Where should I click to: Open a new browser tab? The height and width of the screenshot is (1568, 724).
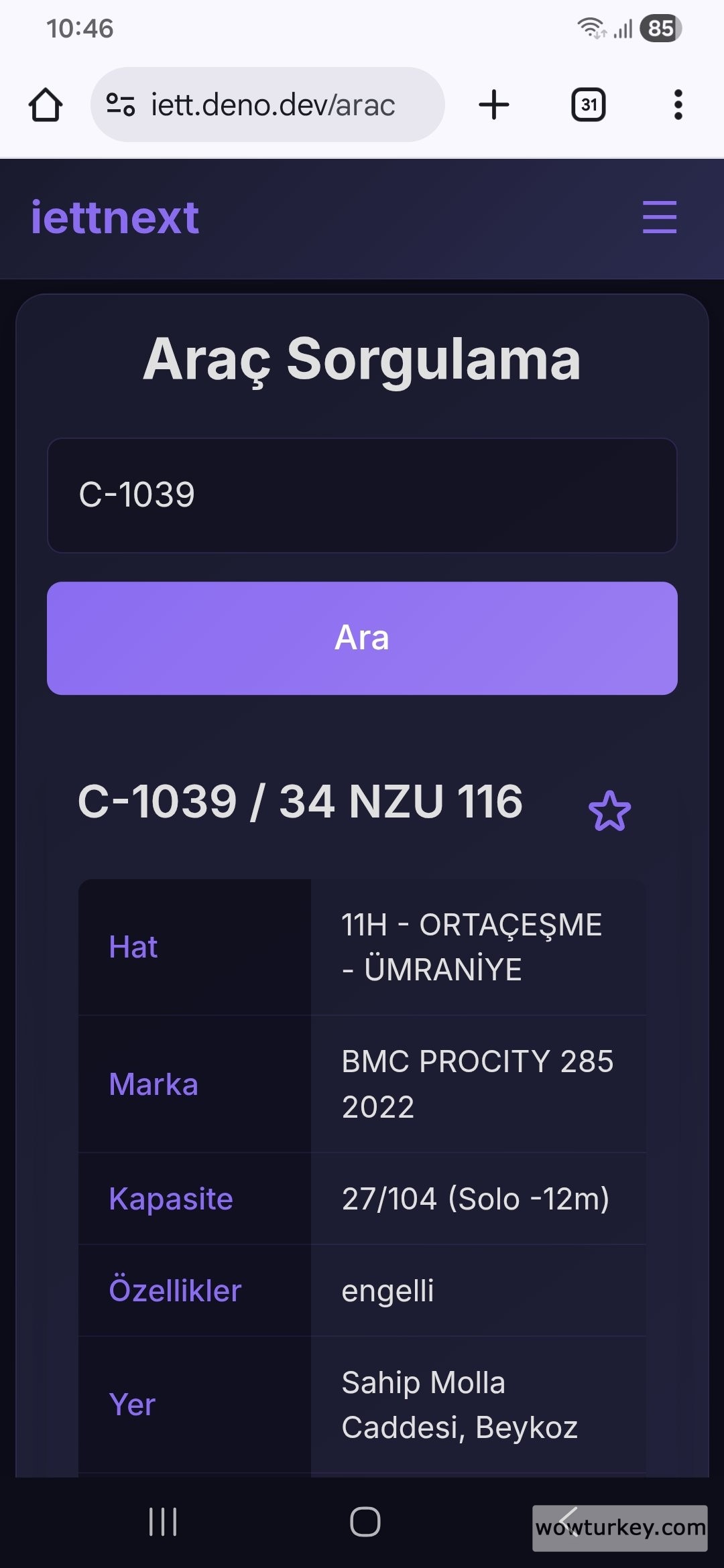coord(494,105)
